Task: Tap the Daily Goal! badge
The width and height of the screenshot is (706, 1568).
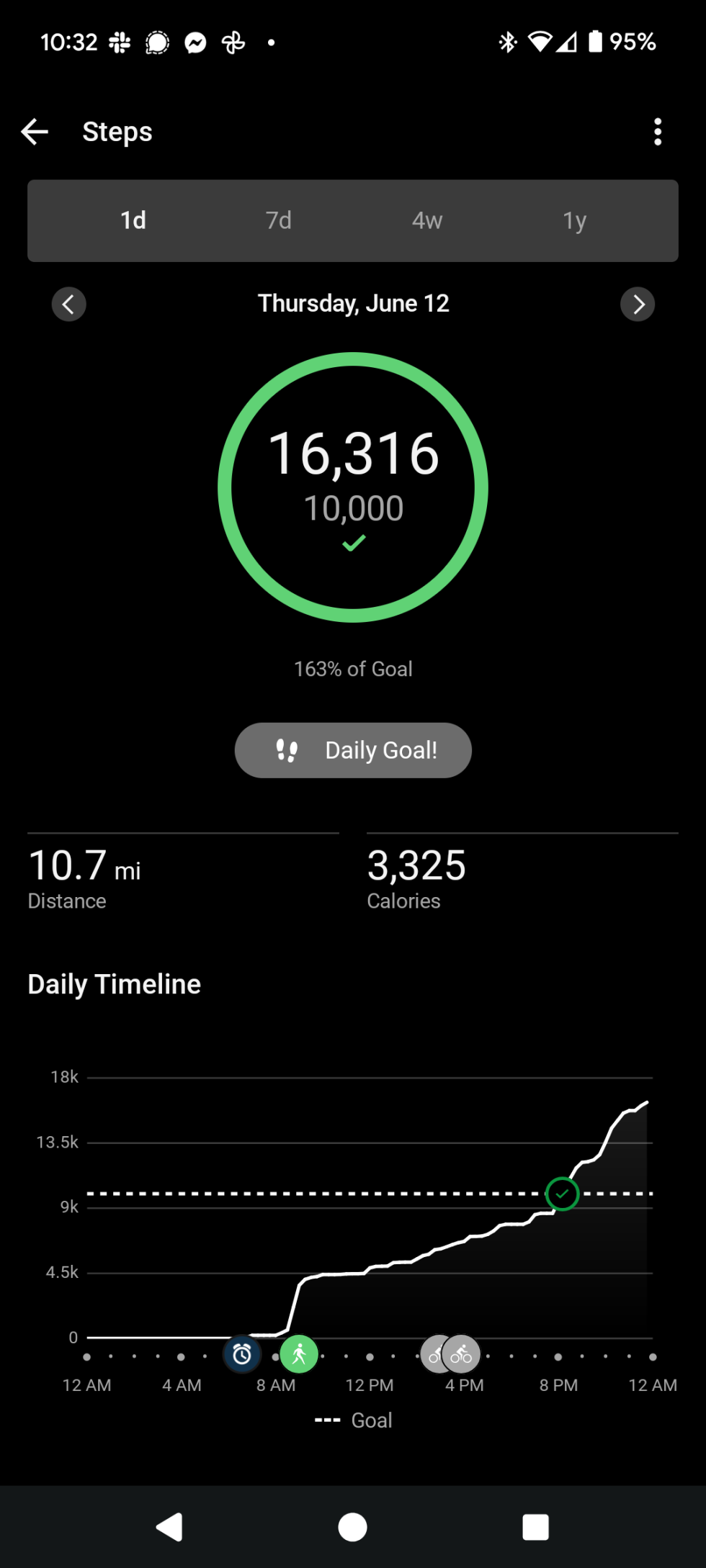Action: (x=353, y=750)
